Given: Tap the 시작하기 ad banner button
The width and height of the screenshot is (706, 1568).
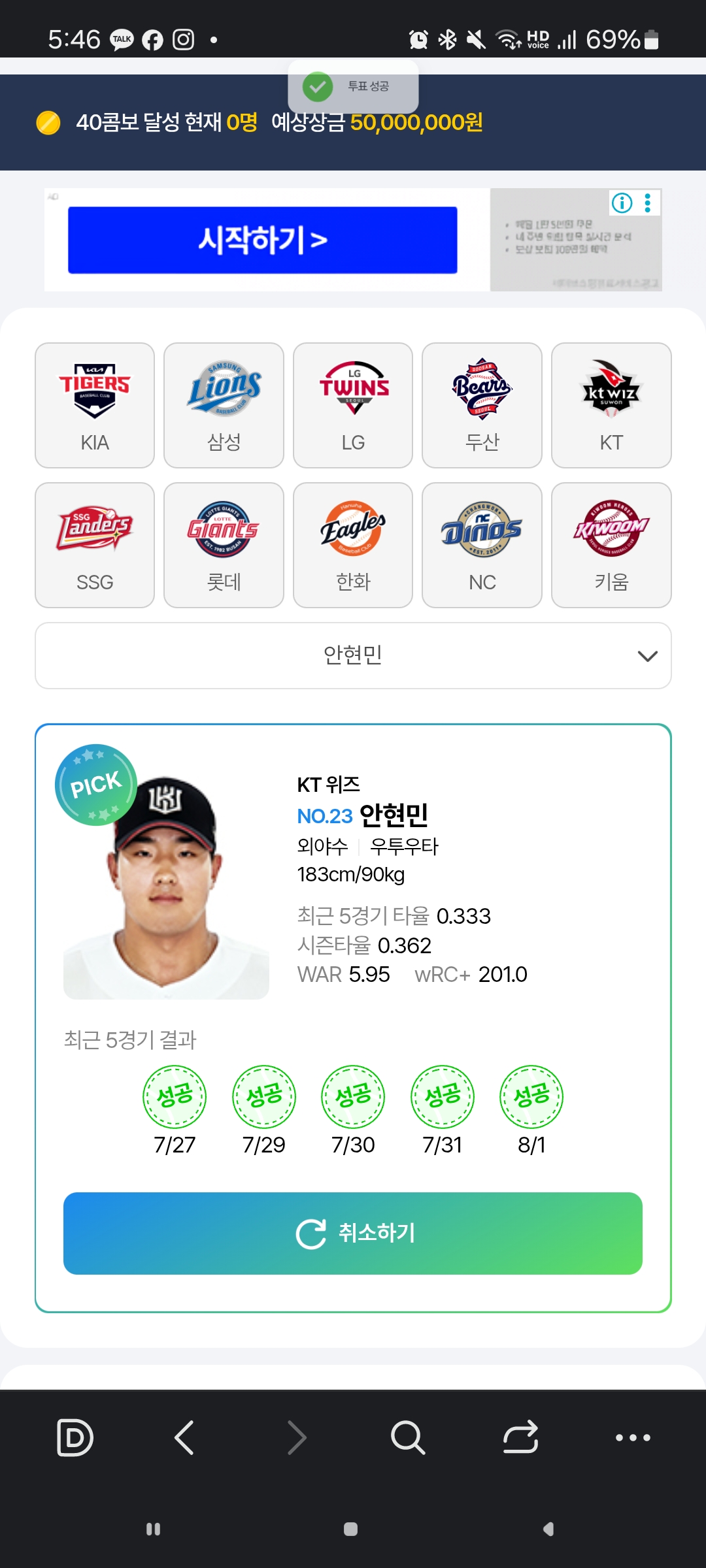Looking at the screenshot, I should 263,240.
